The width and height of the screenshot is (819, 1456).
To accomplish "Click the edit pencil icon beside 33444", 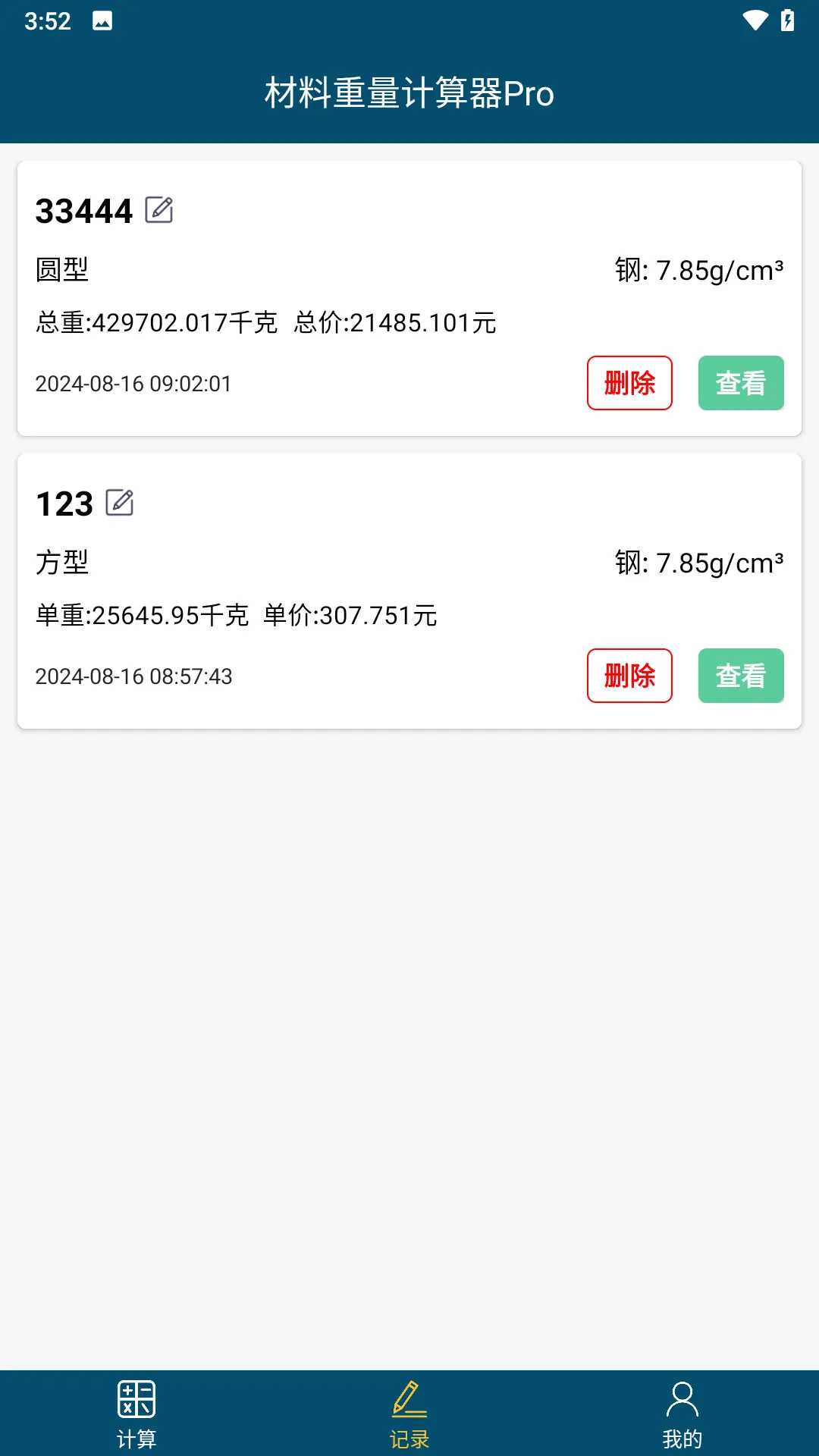I will tap(159, 211).
